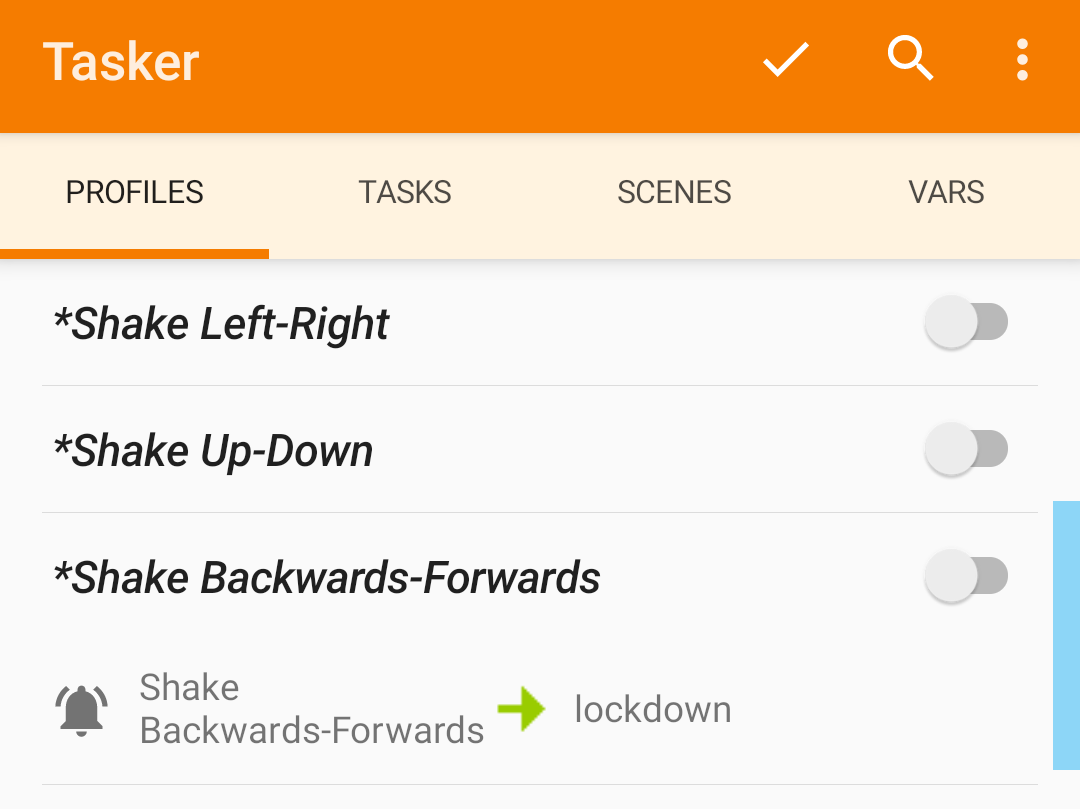Select the Profiles tab
This screenshot has height=809, width=1080.
[135, 192]
